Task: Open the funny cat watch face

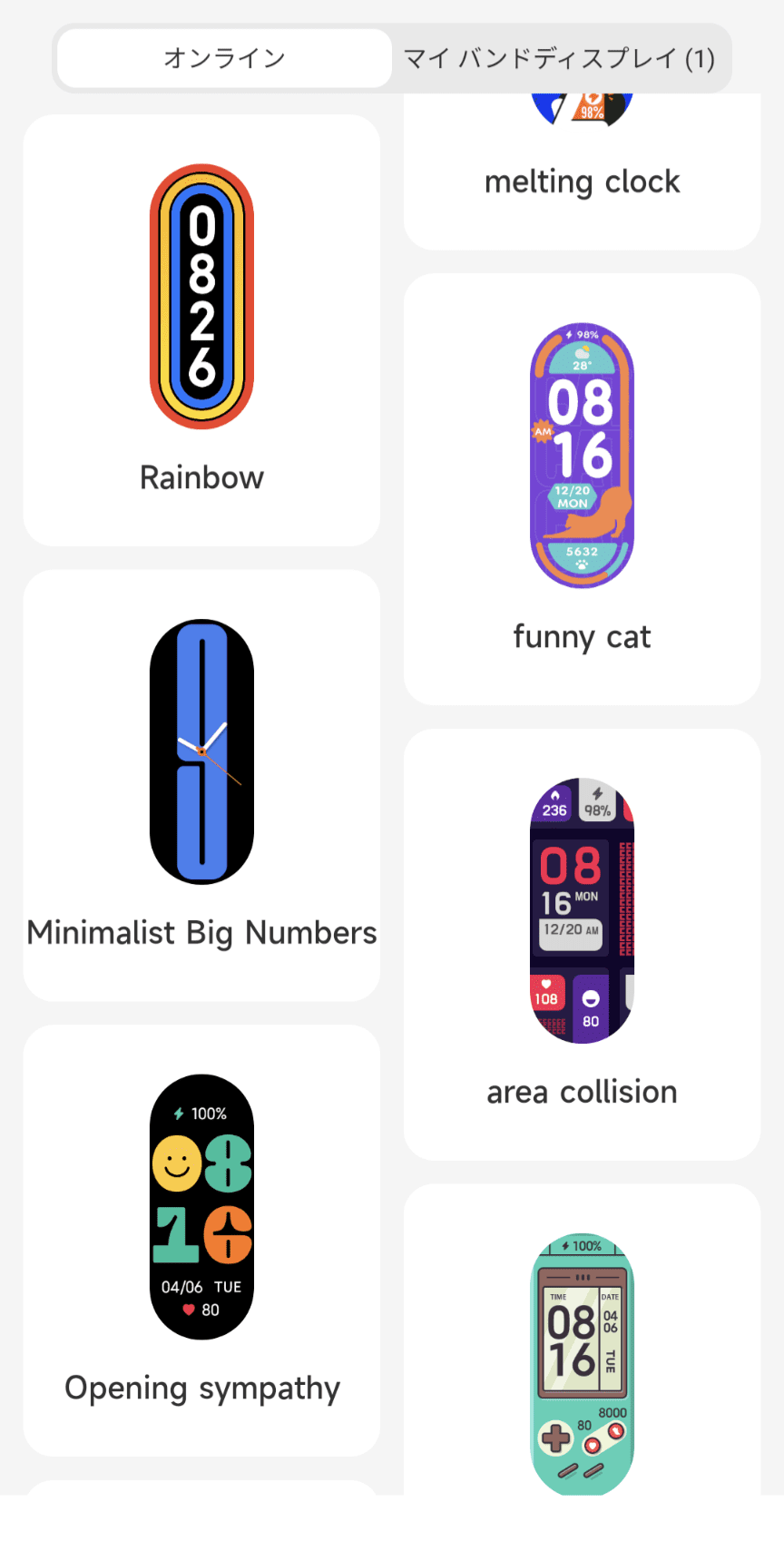Action: (582, 489)
